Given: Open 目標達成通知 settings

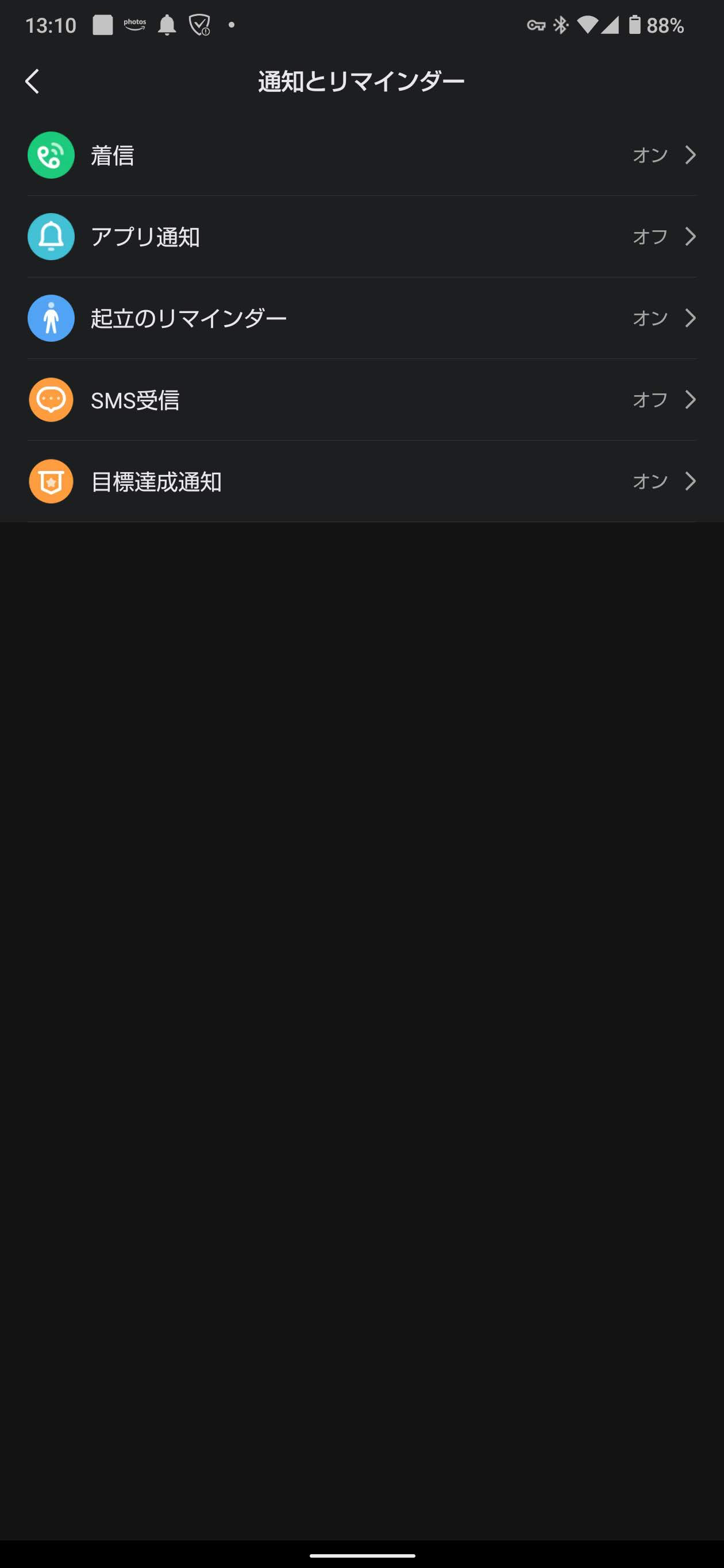Looking at the screenshot, I should coord(361,481).
